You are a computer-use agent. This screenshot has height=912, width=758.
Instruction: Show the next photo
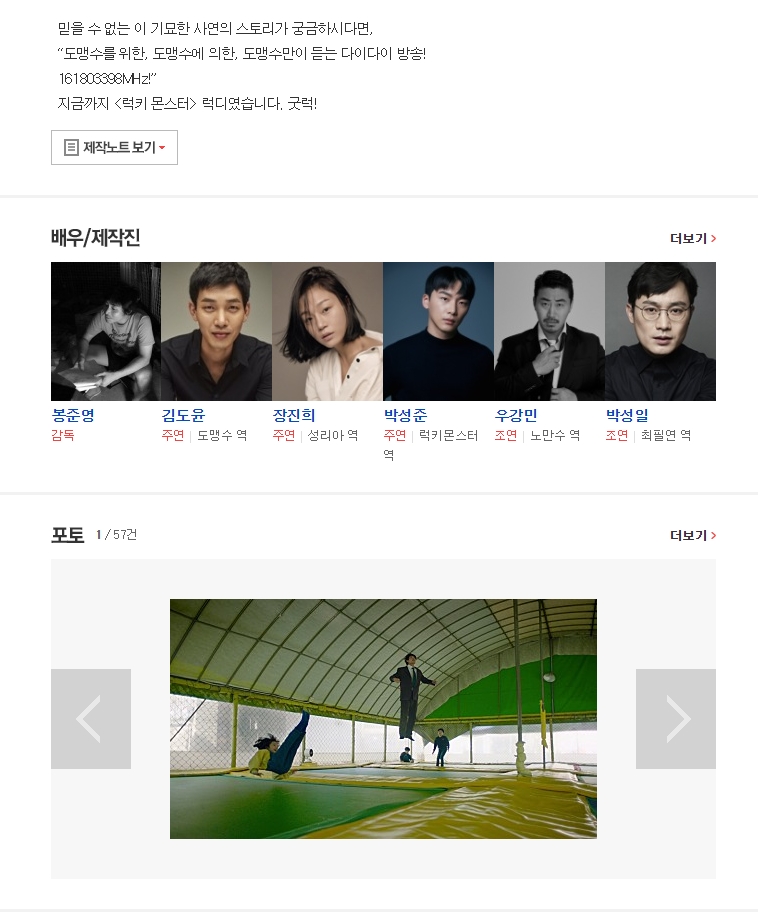click(676, 719)
